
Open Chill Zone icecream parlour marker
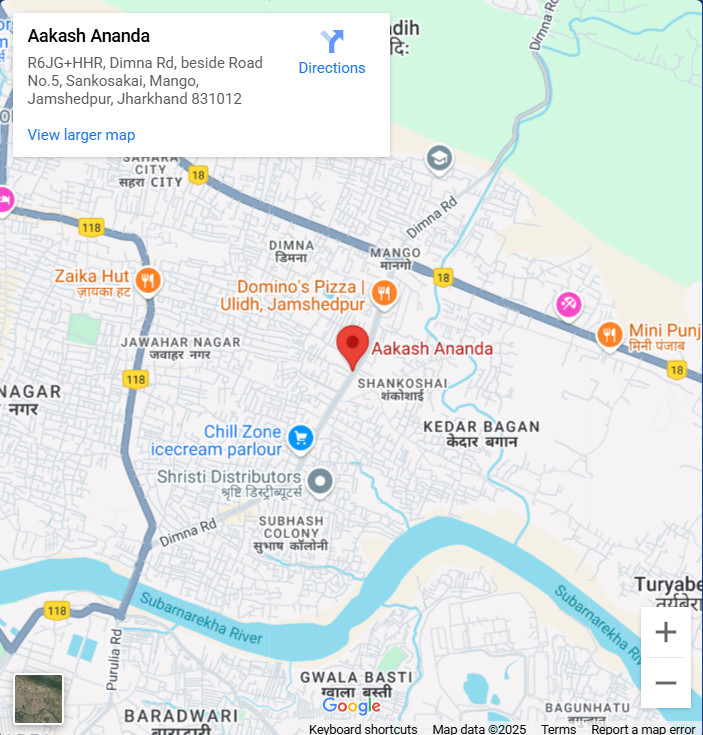tap(300, 437)
